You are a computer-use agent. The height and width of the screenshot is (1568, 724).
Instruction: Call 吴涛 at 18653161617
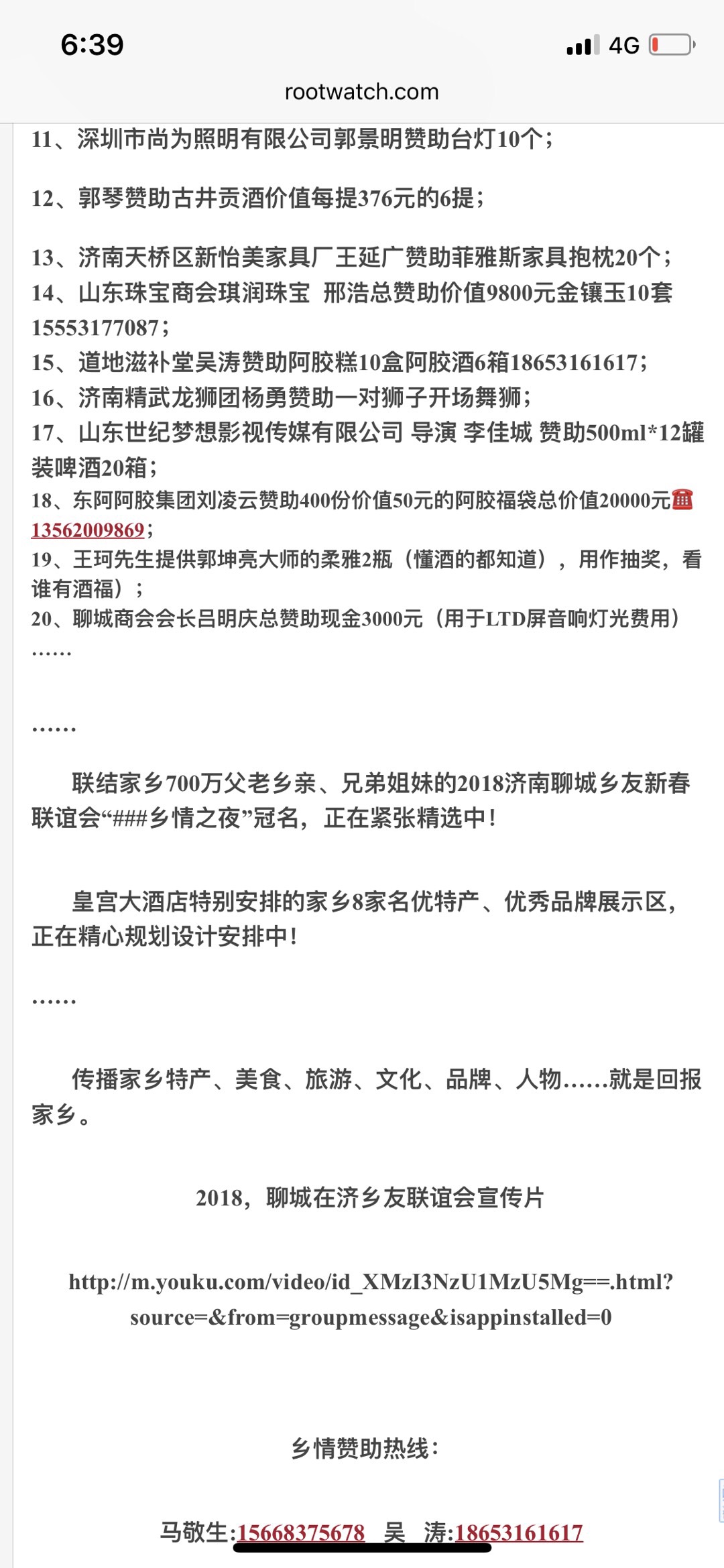tap(519, 1531)
